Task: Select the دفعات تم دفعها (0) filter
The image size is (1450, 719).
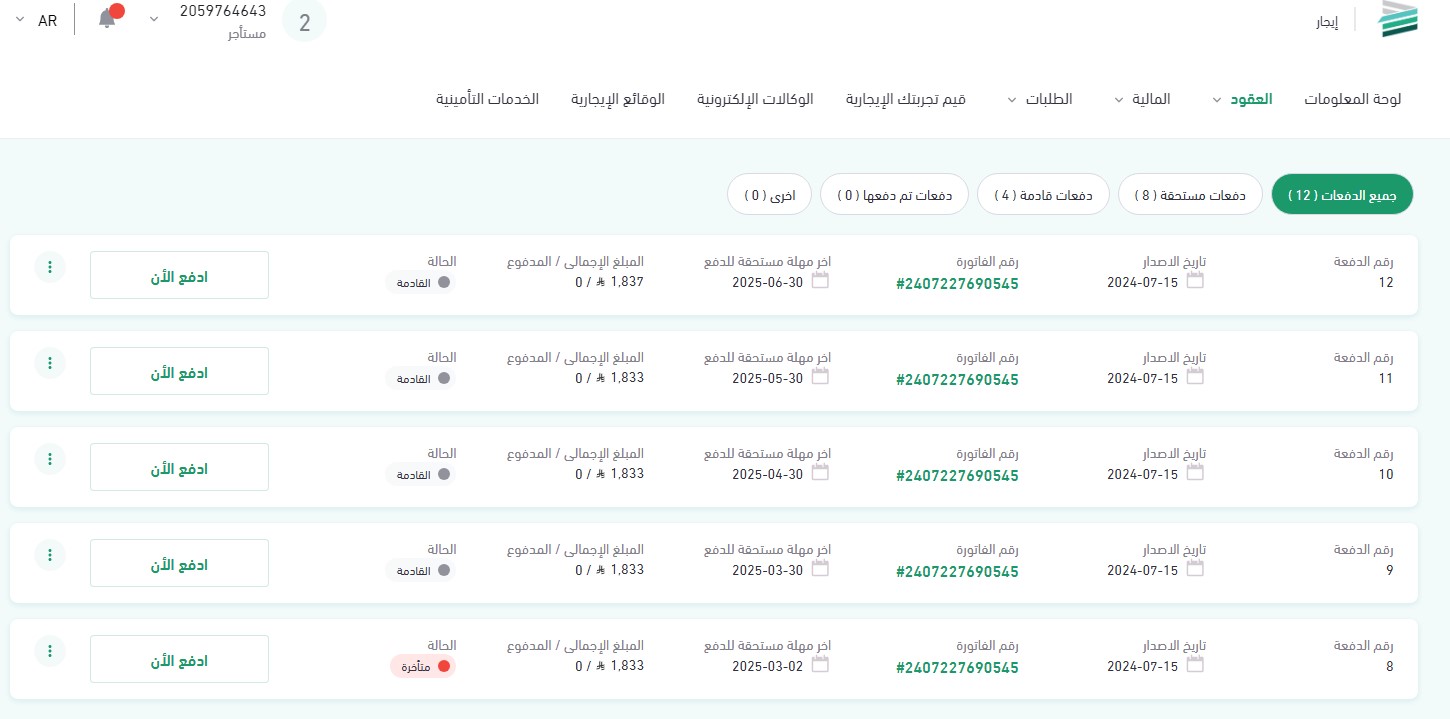Action: [x=894, y=195]
